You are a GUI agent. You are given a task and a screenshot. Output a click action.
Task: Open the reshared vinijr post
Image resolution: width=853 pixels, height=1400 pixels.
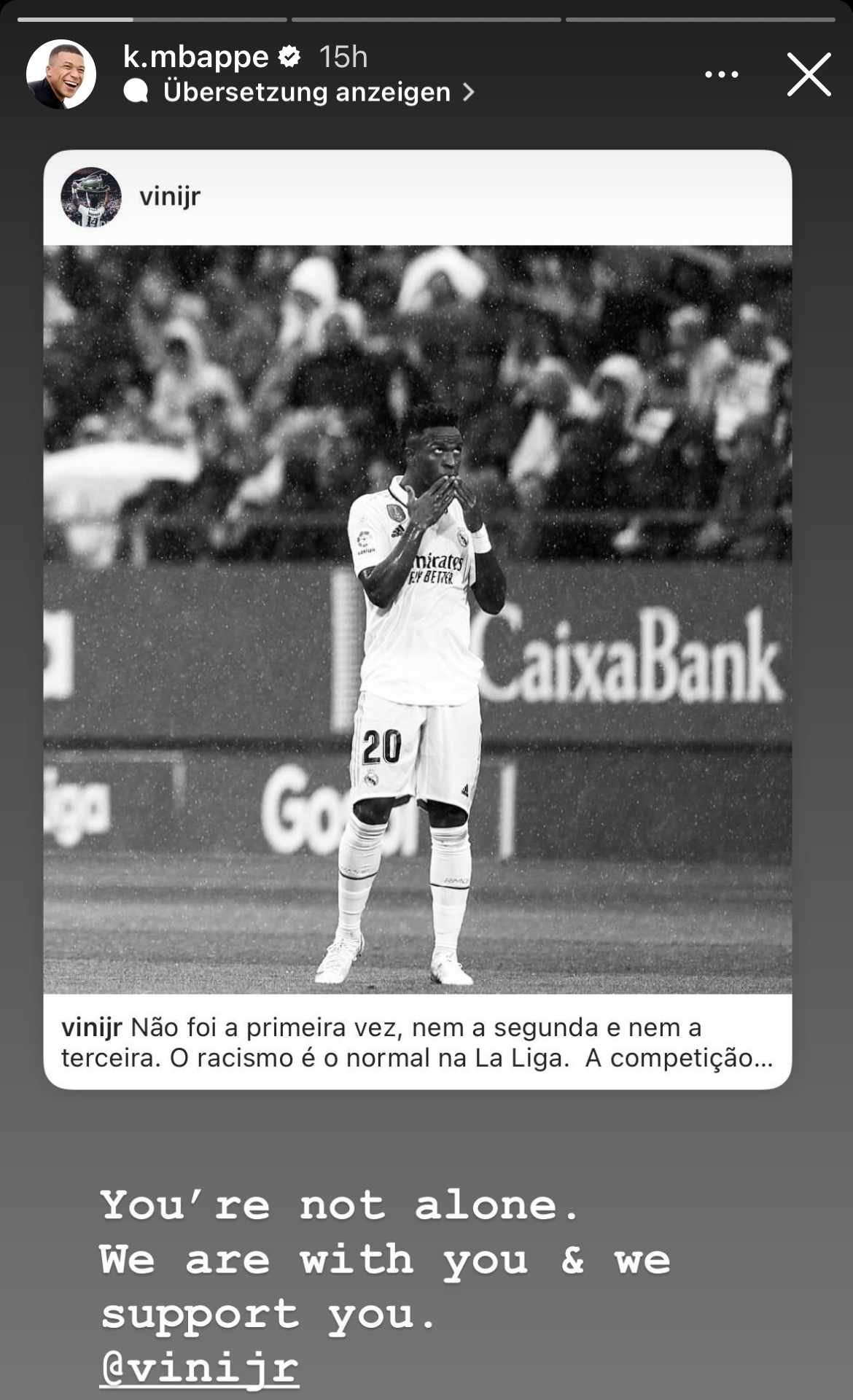417,620
